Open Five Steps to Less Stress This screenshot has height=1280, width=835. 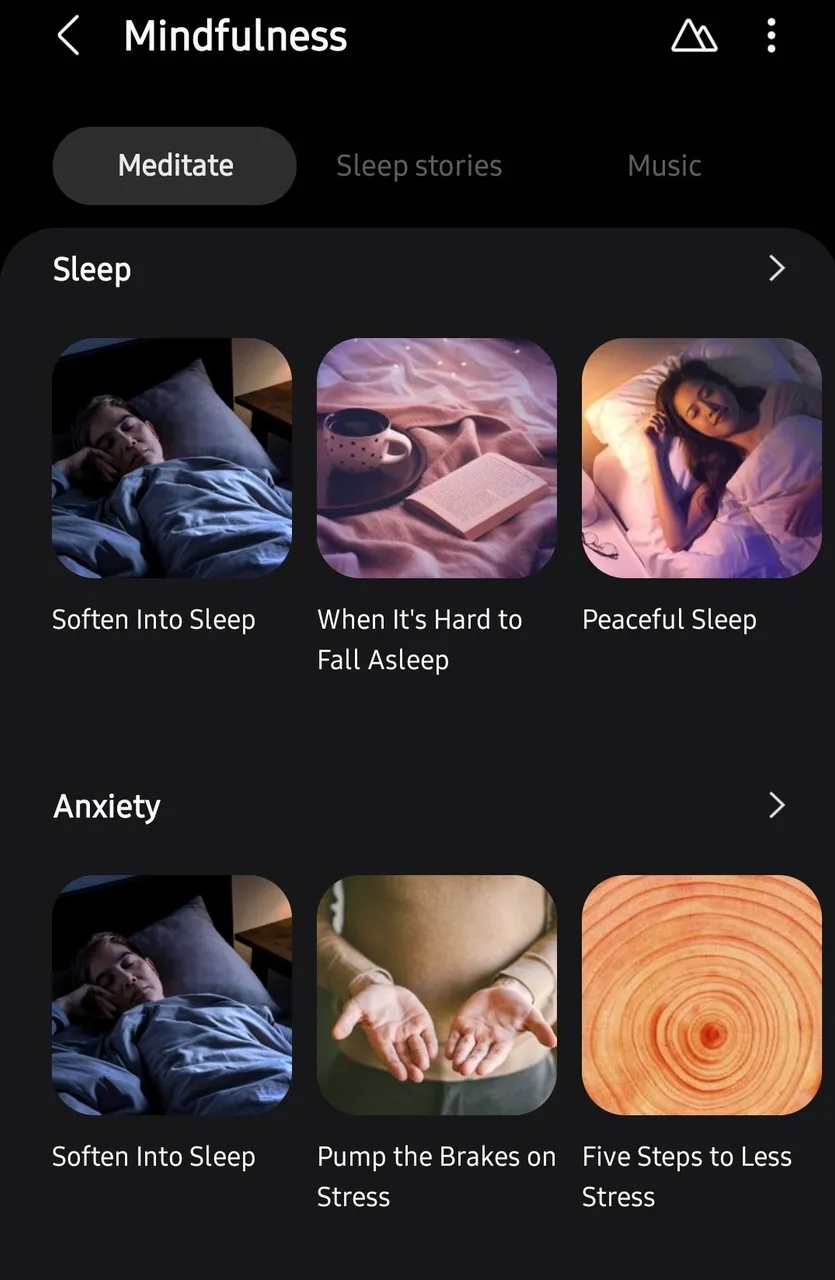701,995
